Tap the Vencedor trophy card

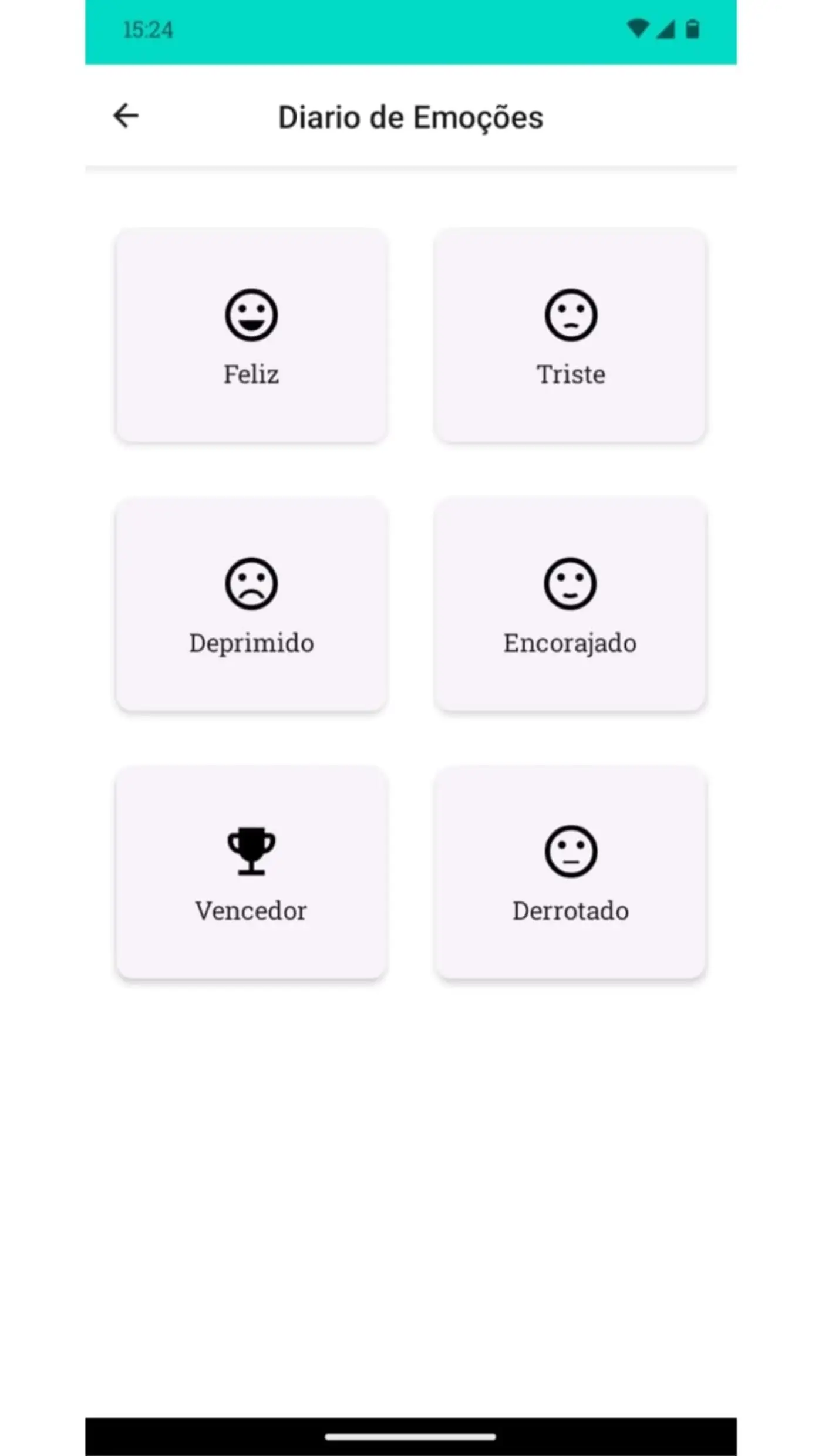click(251, 872)
